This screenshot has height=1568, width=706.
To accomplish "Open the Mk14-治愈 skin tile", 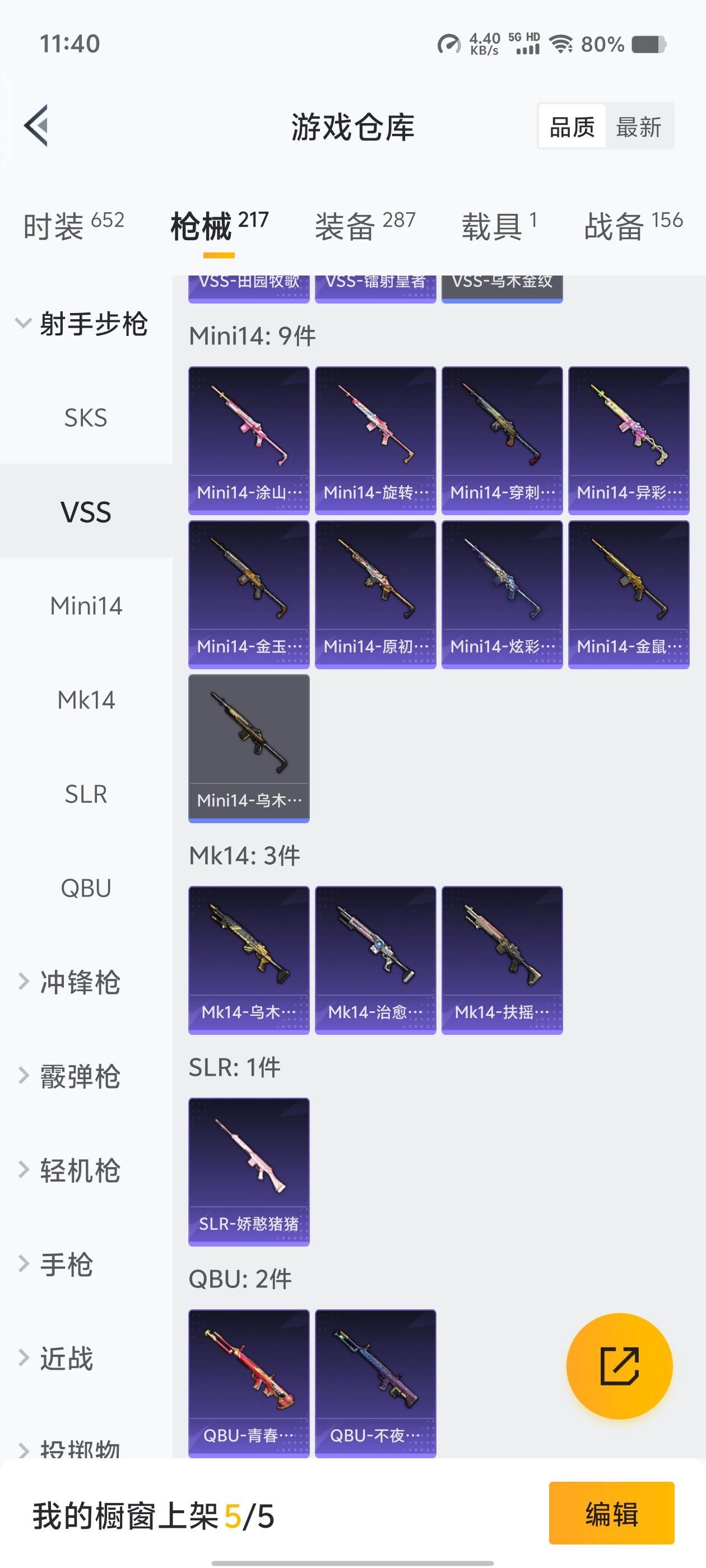I will click(375, 959).
